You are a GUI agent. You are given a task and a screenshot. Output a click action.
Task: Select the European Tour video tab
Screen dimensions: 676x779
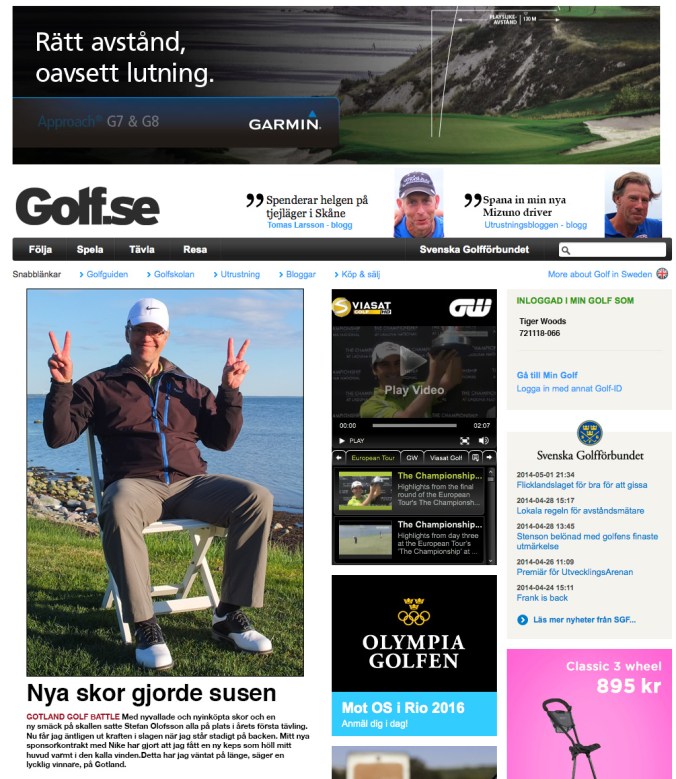click(x=373, y=457)
